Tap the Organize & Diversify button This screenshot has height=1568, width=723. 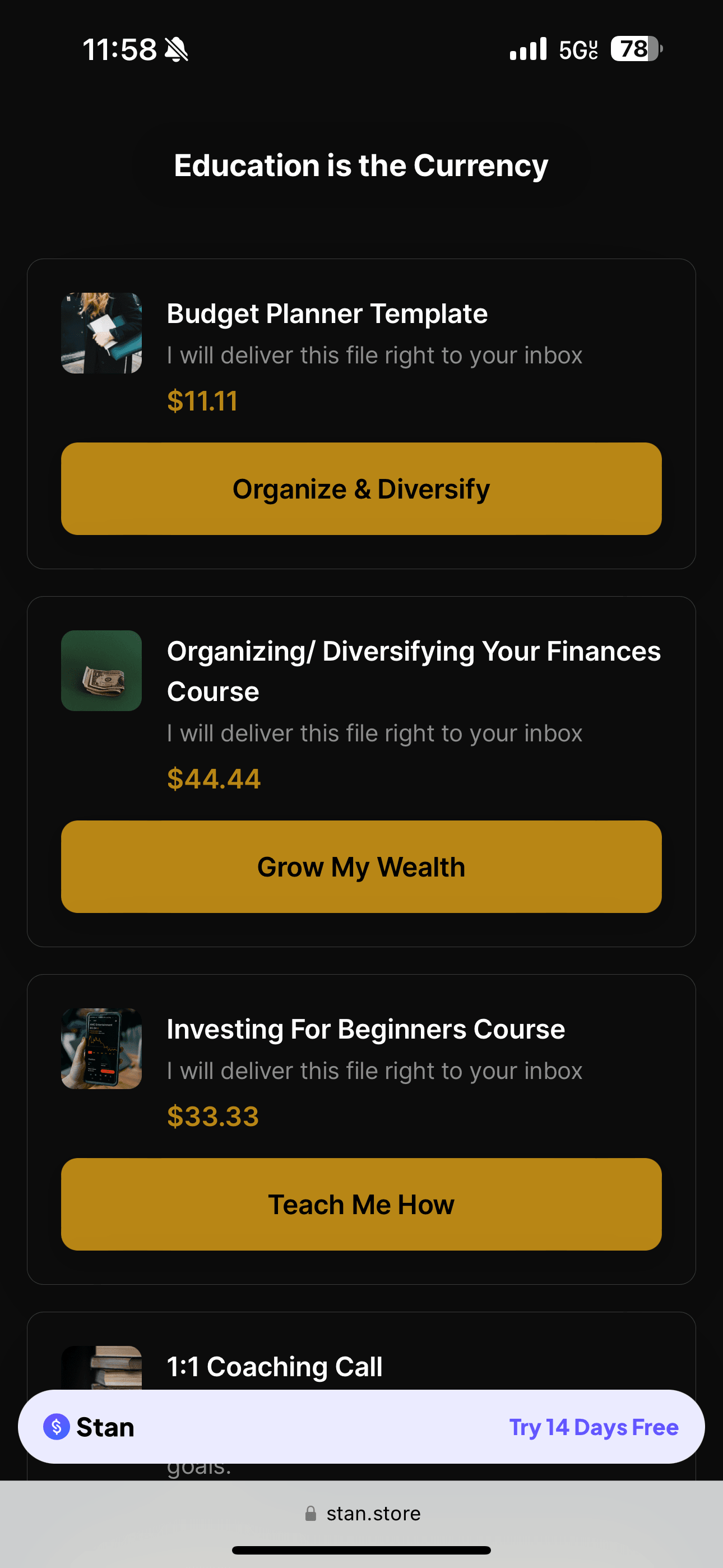(361, 489)
